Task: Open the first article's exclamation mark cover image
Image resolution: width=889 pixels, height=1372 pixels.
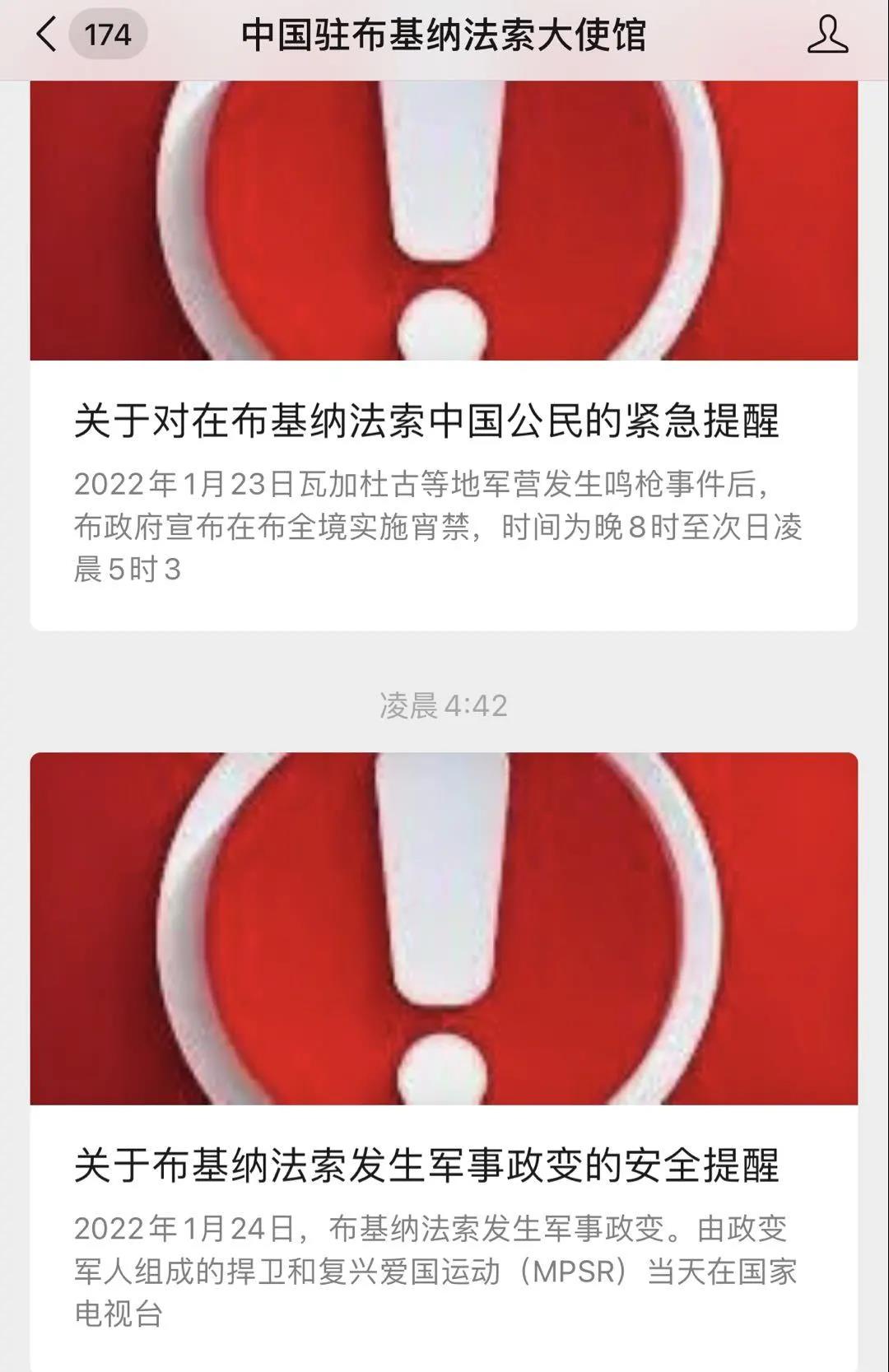Action: [x=444, y=222]
